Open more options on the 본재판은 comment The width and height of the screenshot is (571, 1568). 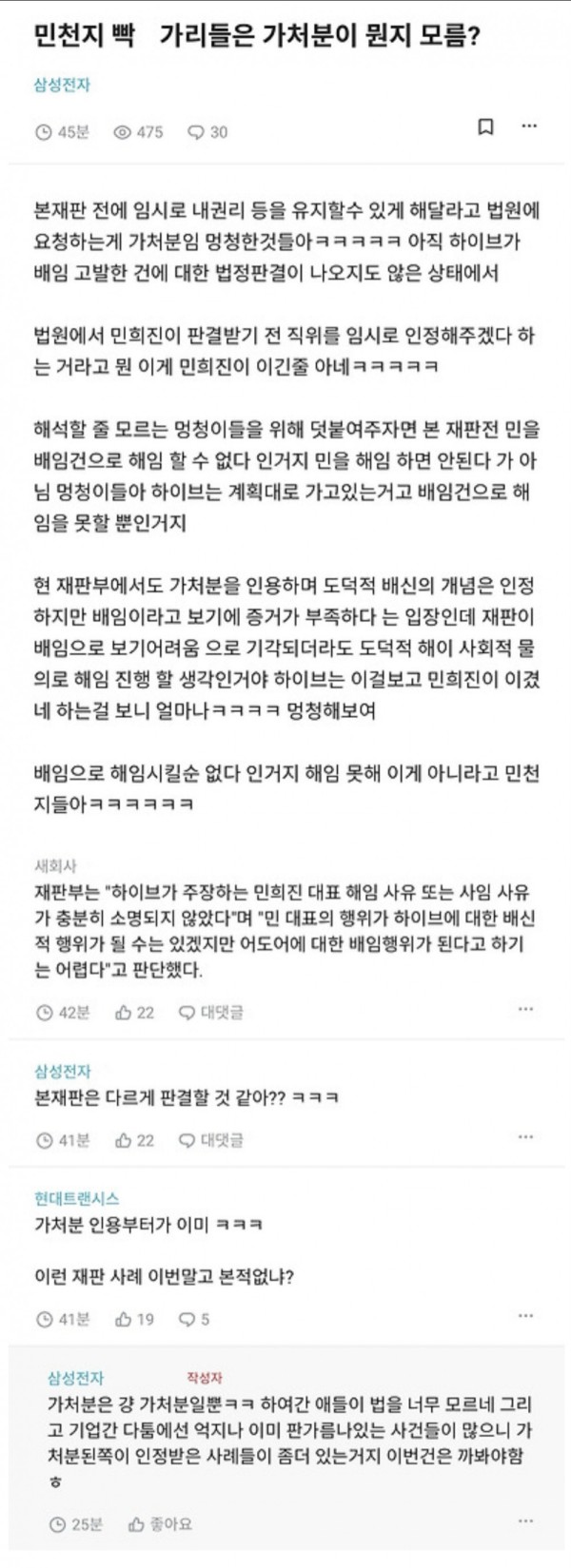coord(525,1137)
